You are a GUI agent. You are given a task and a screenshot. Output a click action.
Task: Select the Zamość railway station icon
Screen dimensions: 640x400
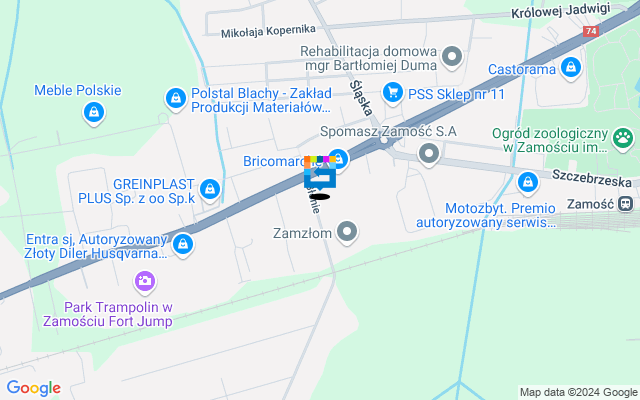[626, 203]
